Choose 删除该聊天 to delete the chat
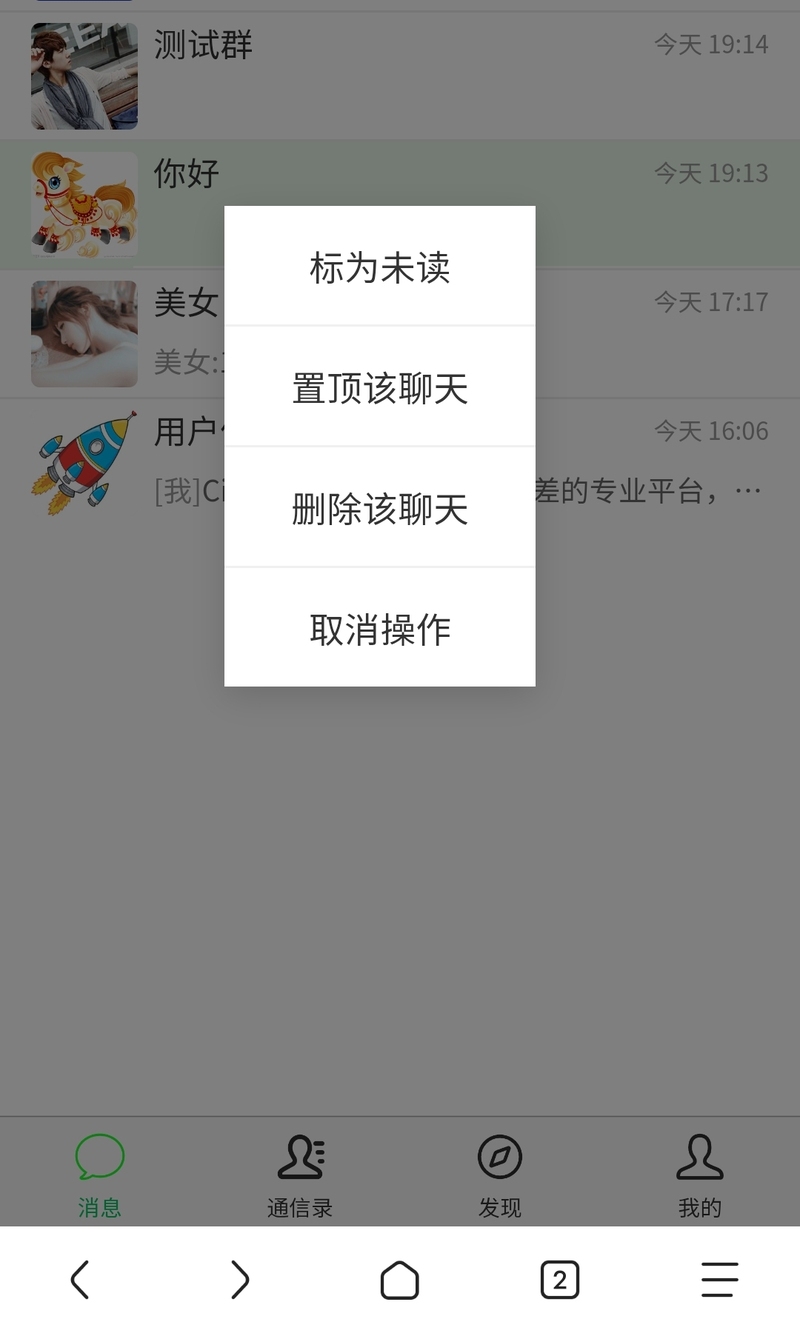 (379, 508)
